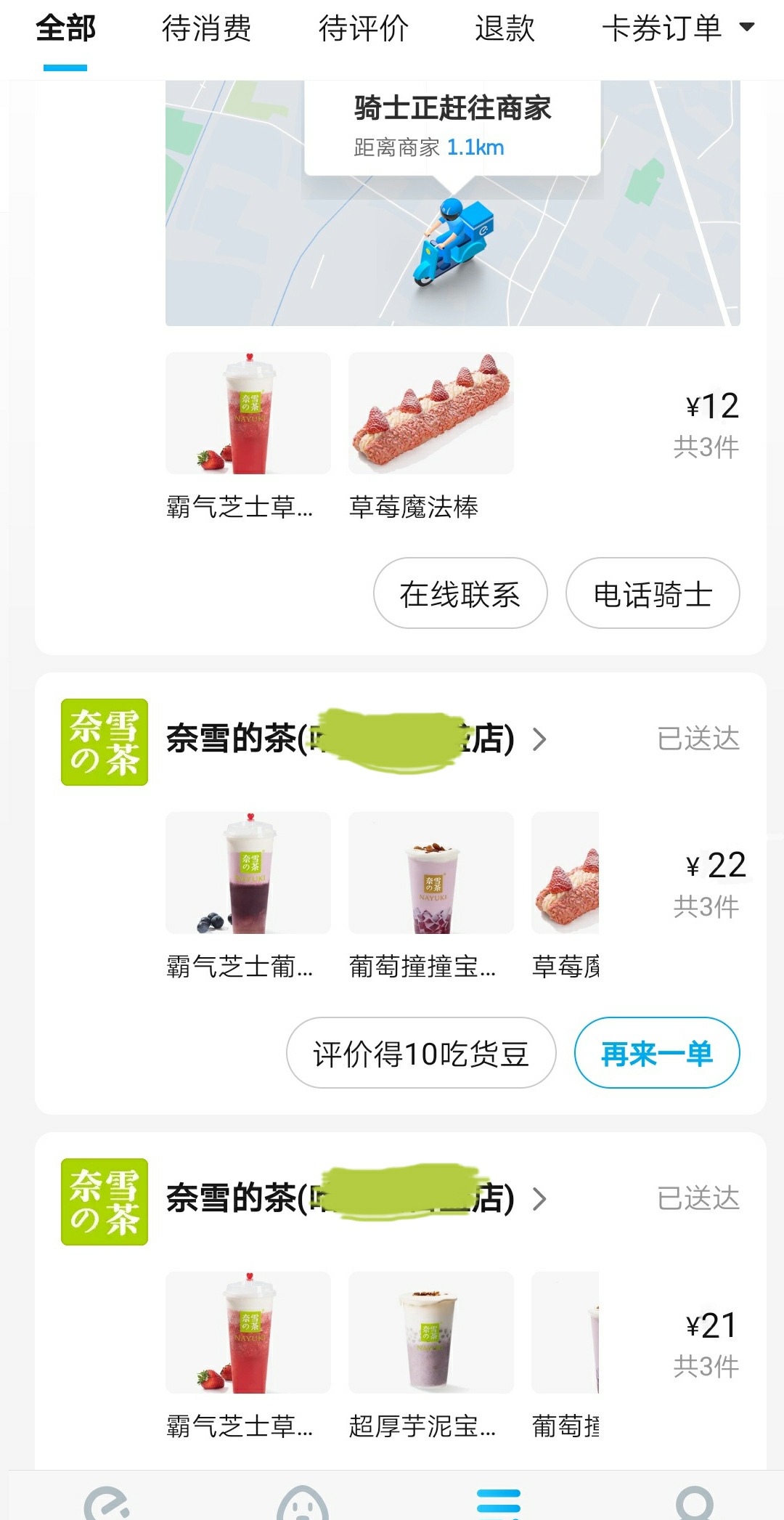Open the 退款 tab
This screenshot has height=1520, width=784.
click(505, 29)
